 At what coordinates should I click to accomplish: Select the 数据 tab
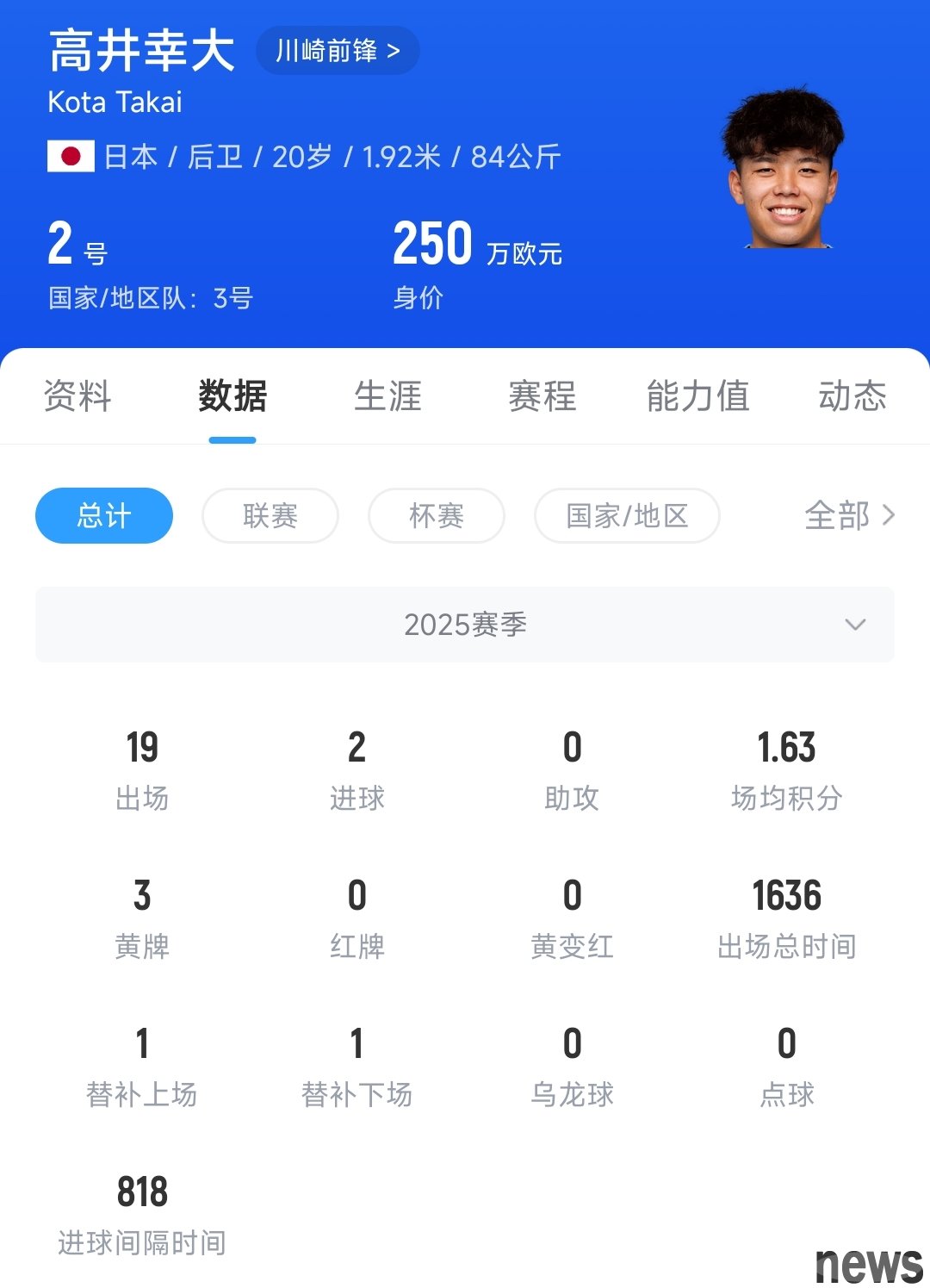click(x=232, y=396)
